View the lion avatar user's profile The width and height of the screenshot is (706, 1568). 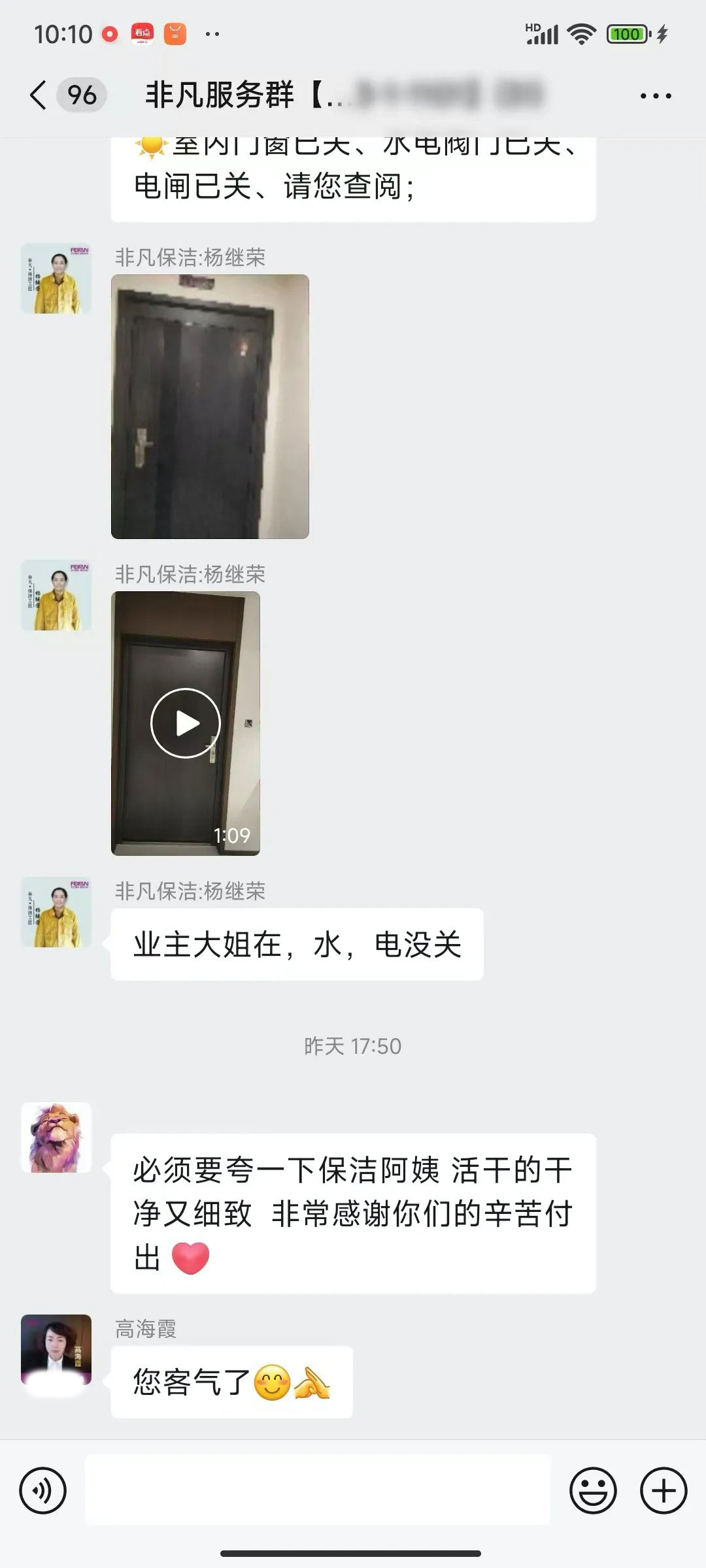click(x=56, y=1137)
